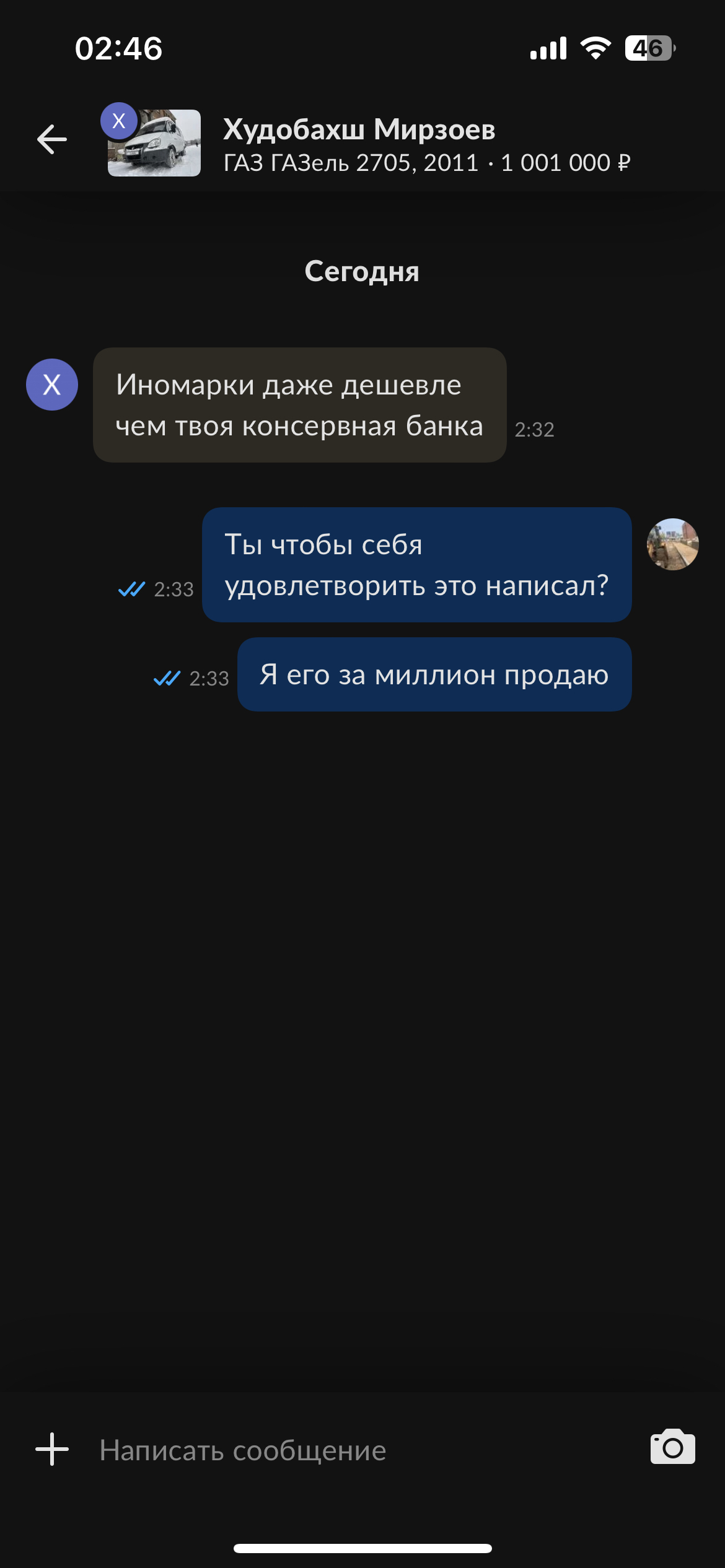The height and width of the screenshot is (1568, 725).
Task: Tap the plus icon to attach files
Action: pyautogui.click(x=52, y=1449)
